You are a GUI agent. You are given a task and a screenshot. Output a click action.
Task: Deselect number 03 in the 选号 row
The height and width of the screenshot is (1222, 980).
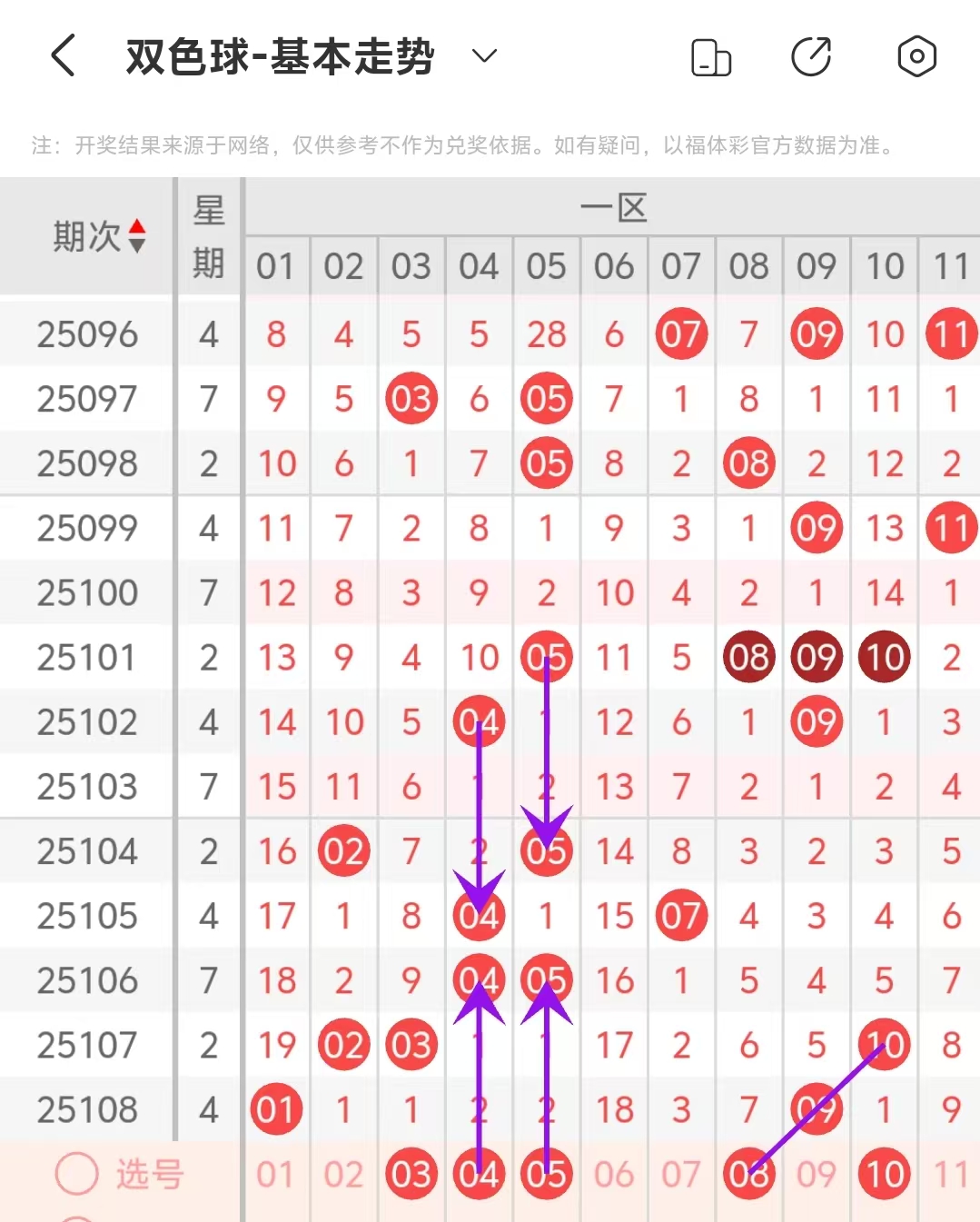411,1174
